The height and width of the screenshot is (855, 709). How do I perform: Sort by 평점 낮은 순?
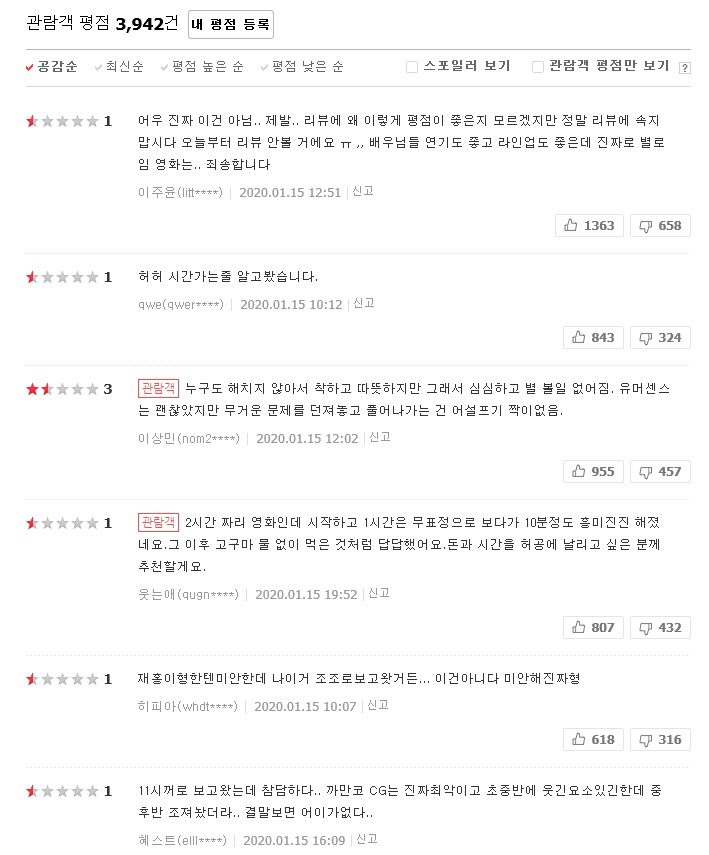[307, 67]
